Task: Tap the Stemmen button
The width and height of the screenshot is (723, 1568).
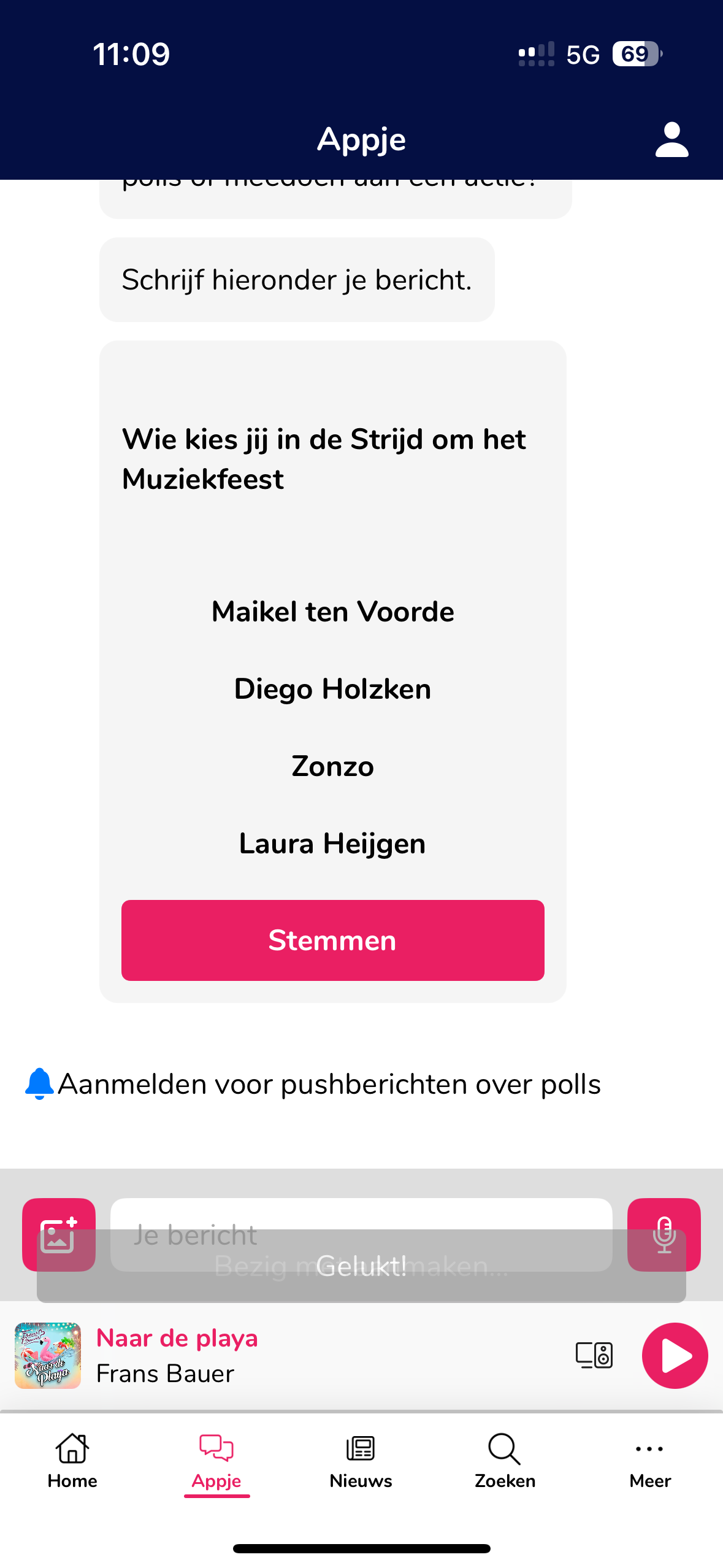Action: pos(332,940)
